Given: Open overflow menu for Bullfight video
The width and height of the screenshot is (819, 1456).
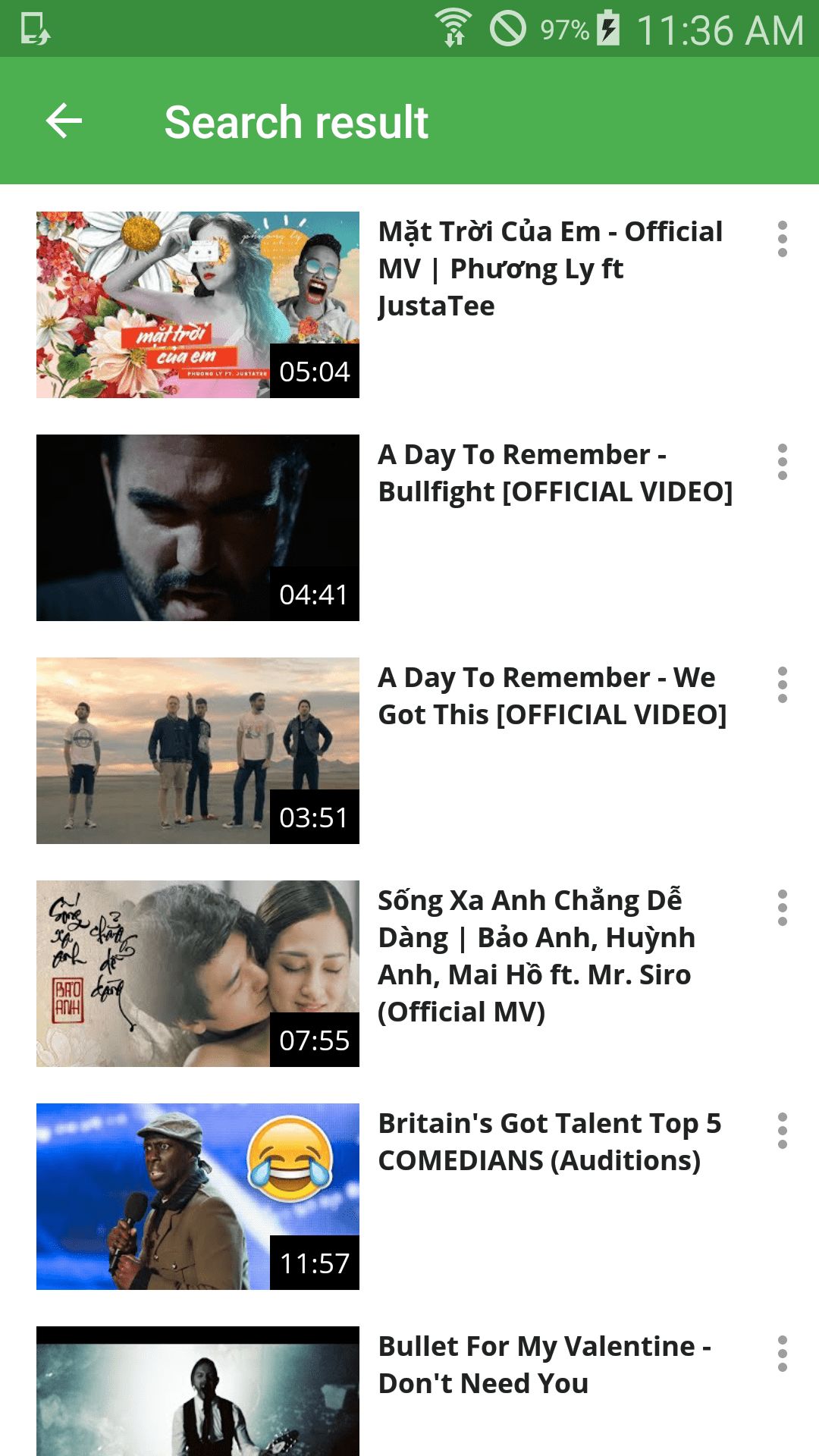Looking at the screenshot, I should [782, 463].
